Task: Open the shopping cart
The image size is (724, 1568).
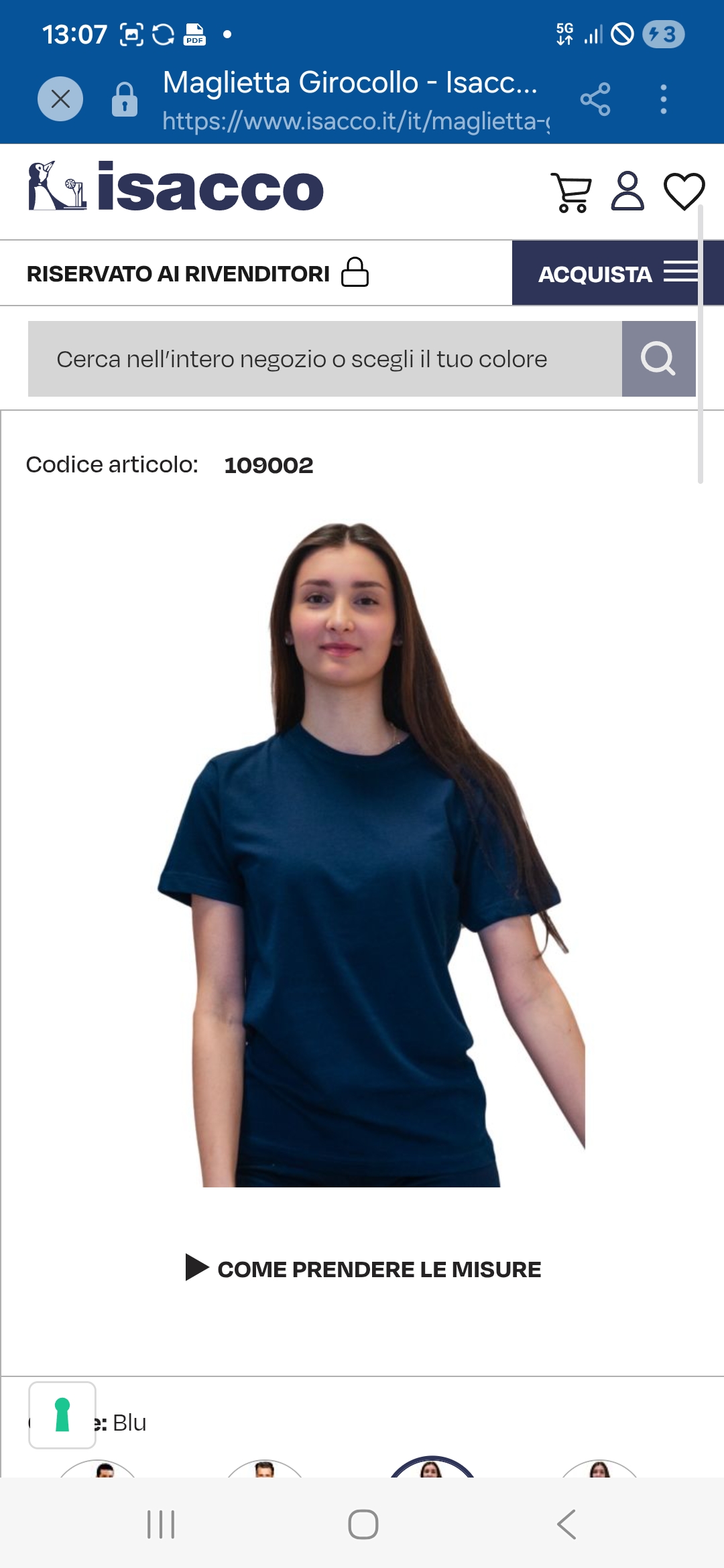Action: pyautogui.click(x=571, y=192)
